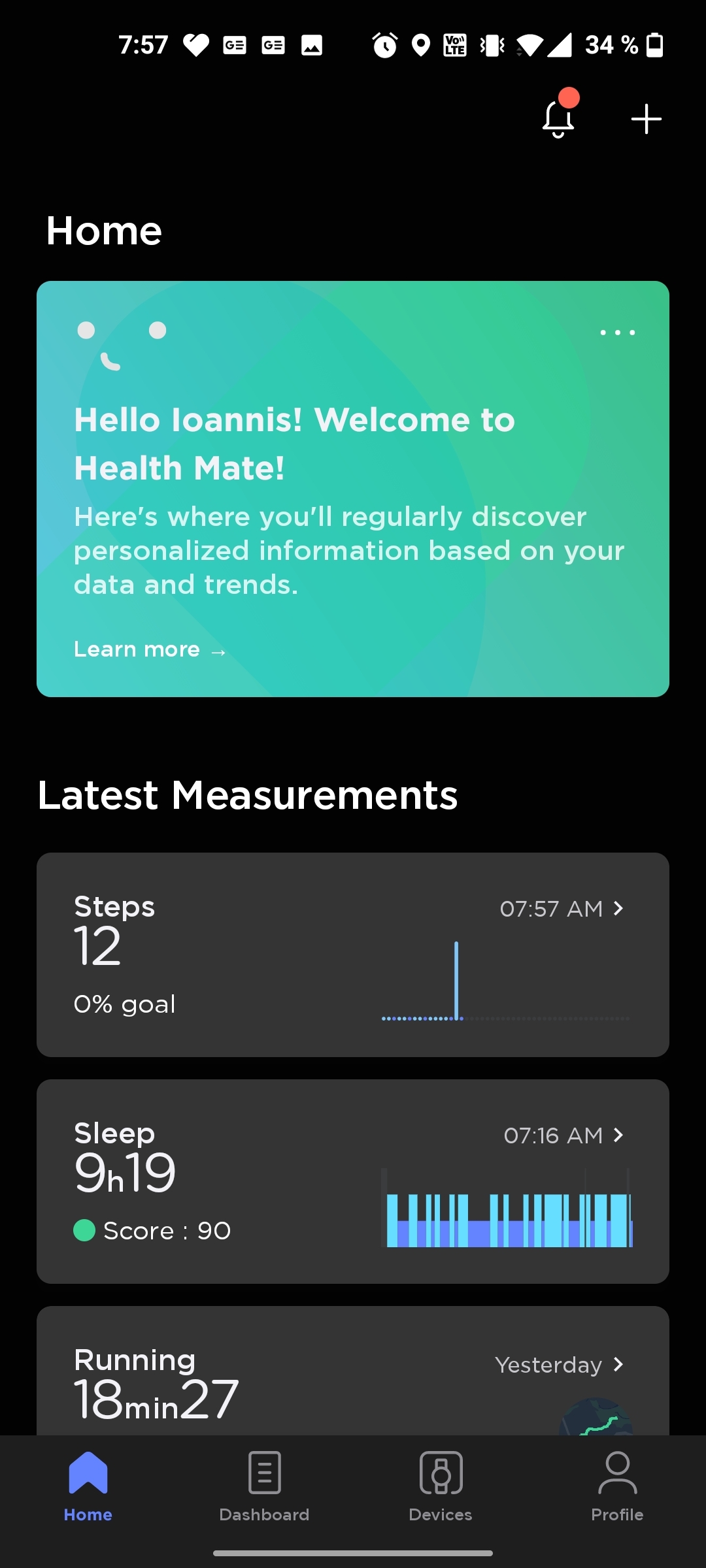Tap the 07:57 AM timestamp on Steps
This screenshot has height=1568, width=706.
click(551, 908)
